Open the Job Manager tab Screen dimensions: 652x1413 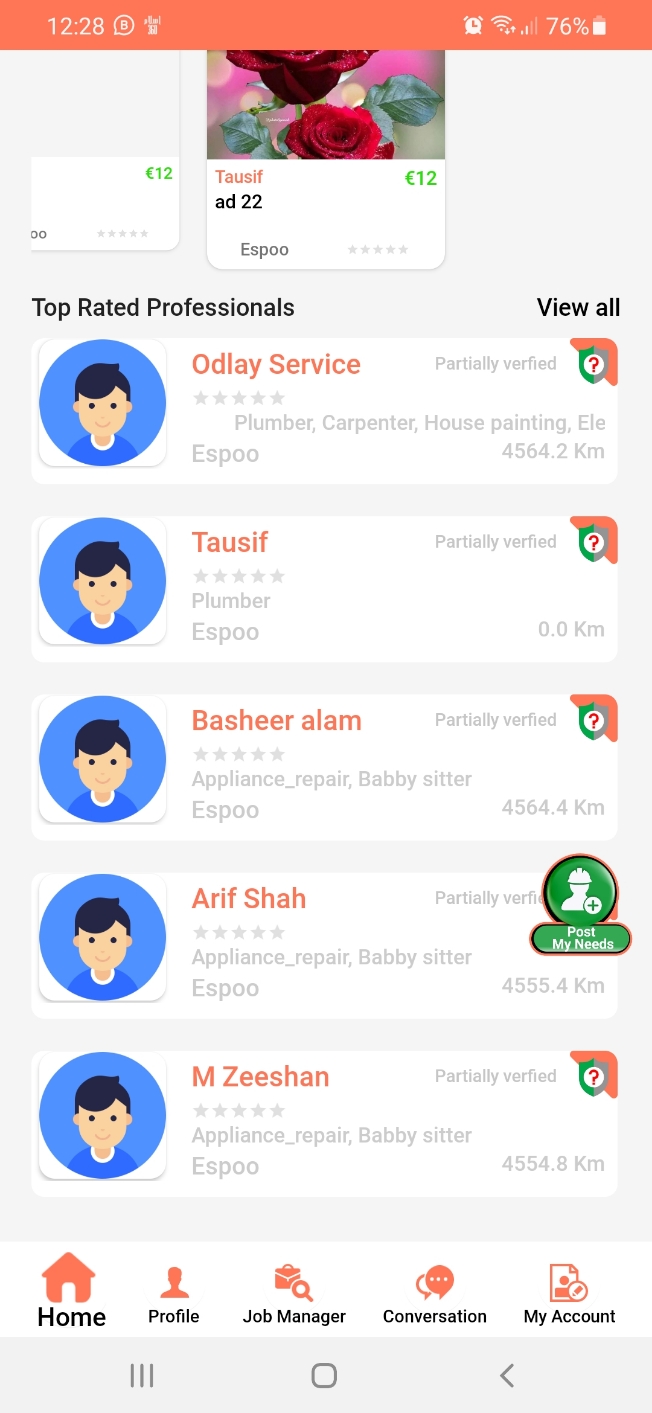point(294,1294)
